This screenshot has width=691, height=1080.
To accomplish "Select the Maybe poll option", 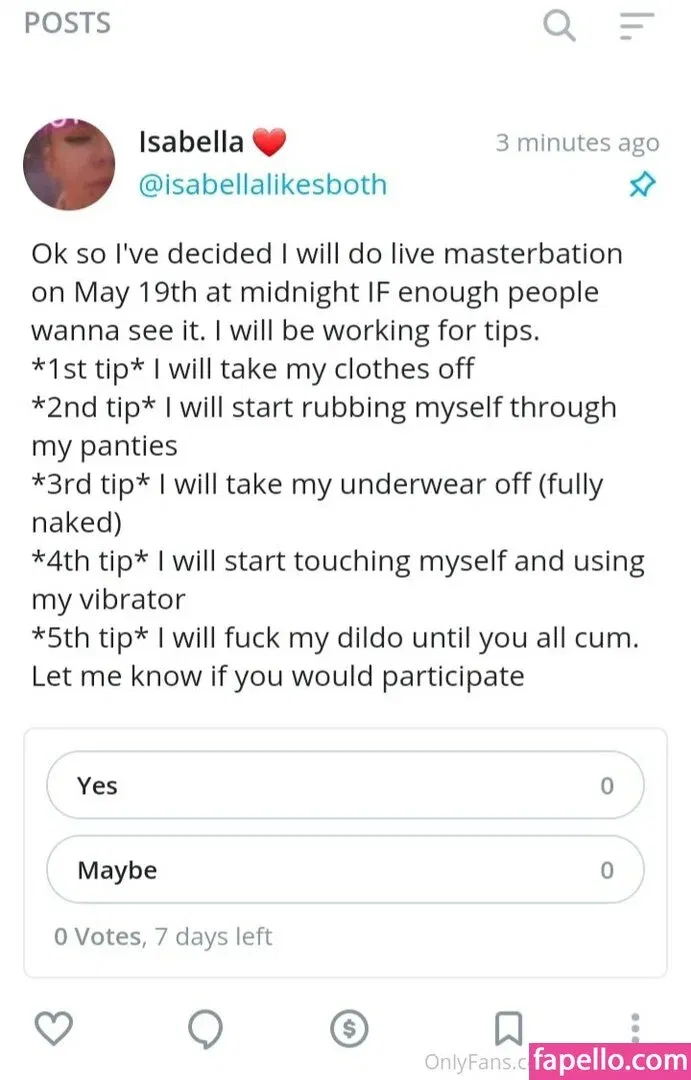I will click(x=345, y=870).
